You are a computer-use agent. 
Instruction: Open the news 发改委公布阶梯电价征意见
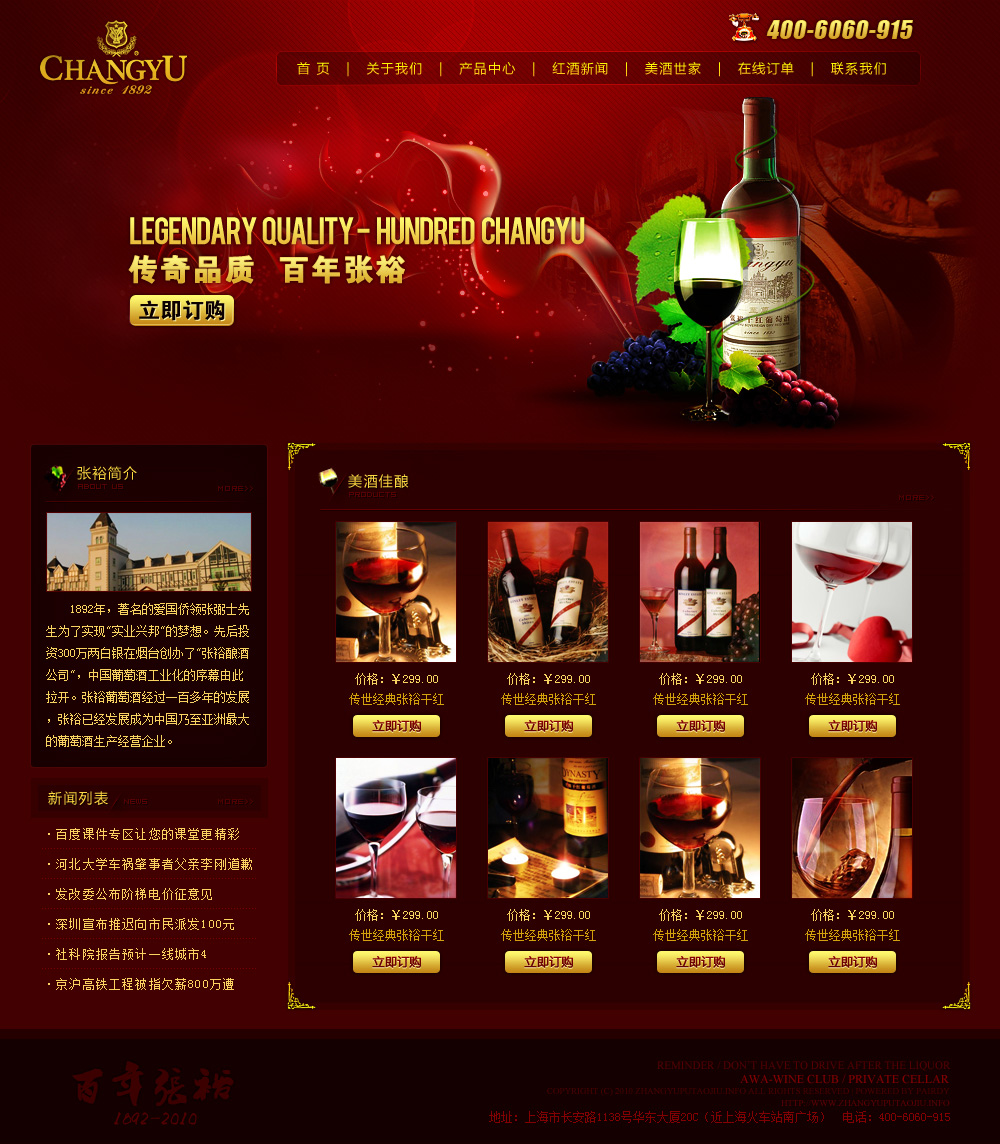click(x=133, y=894)
